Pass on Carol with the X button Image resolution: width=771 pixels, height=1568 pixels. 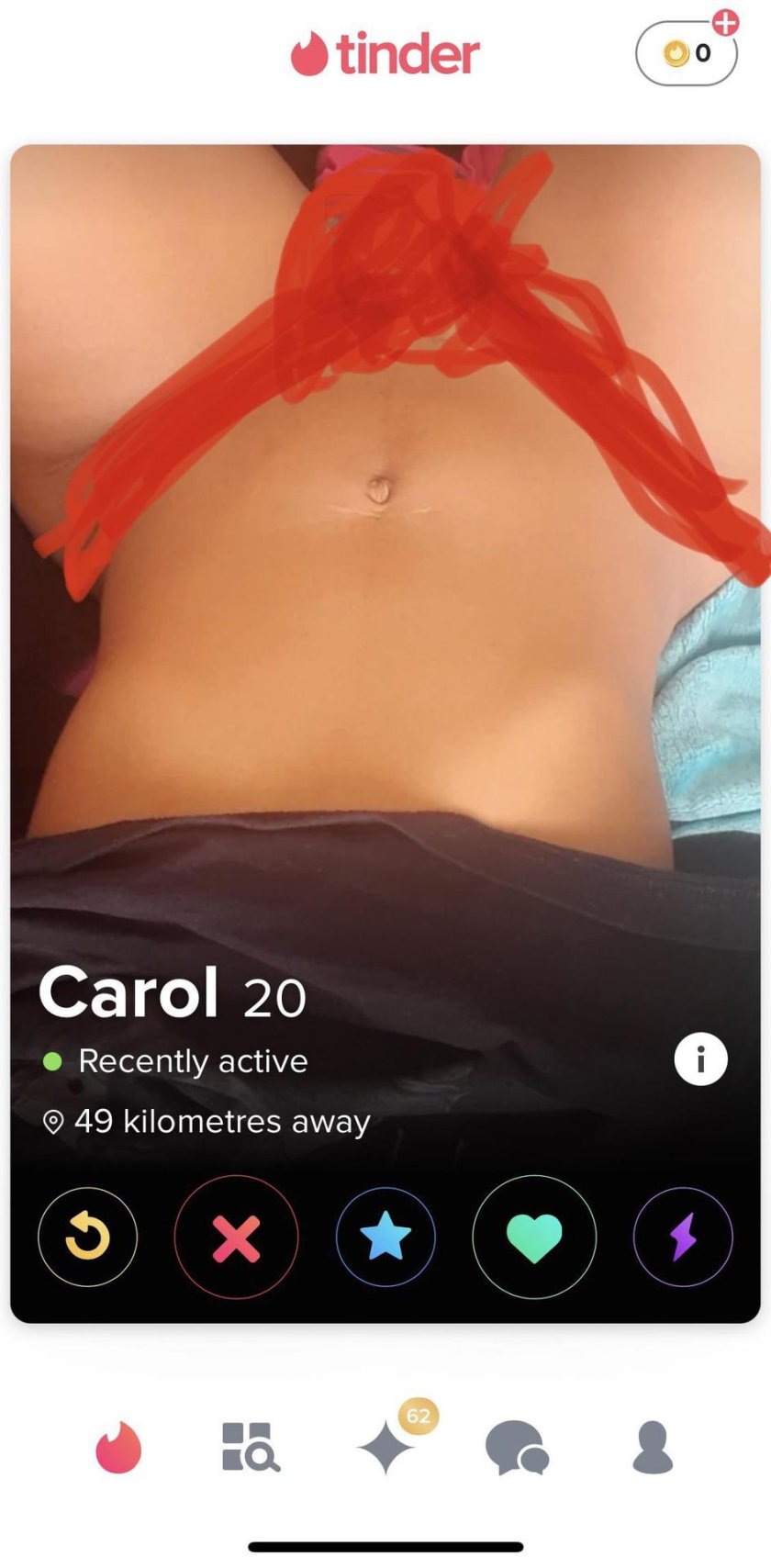(236, 1237)
